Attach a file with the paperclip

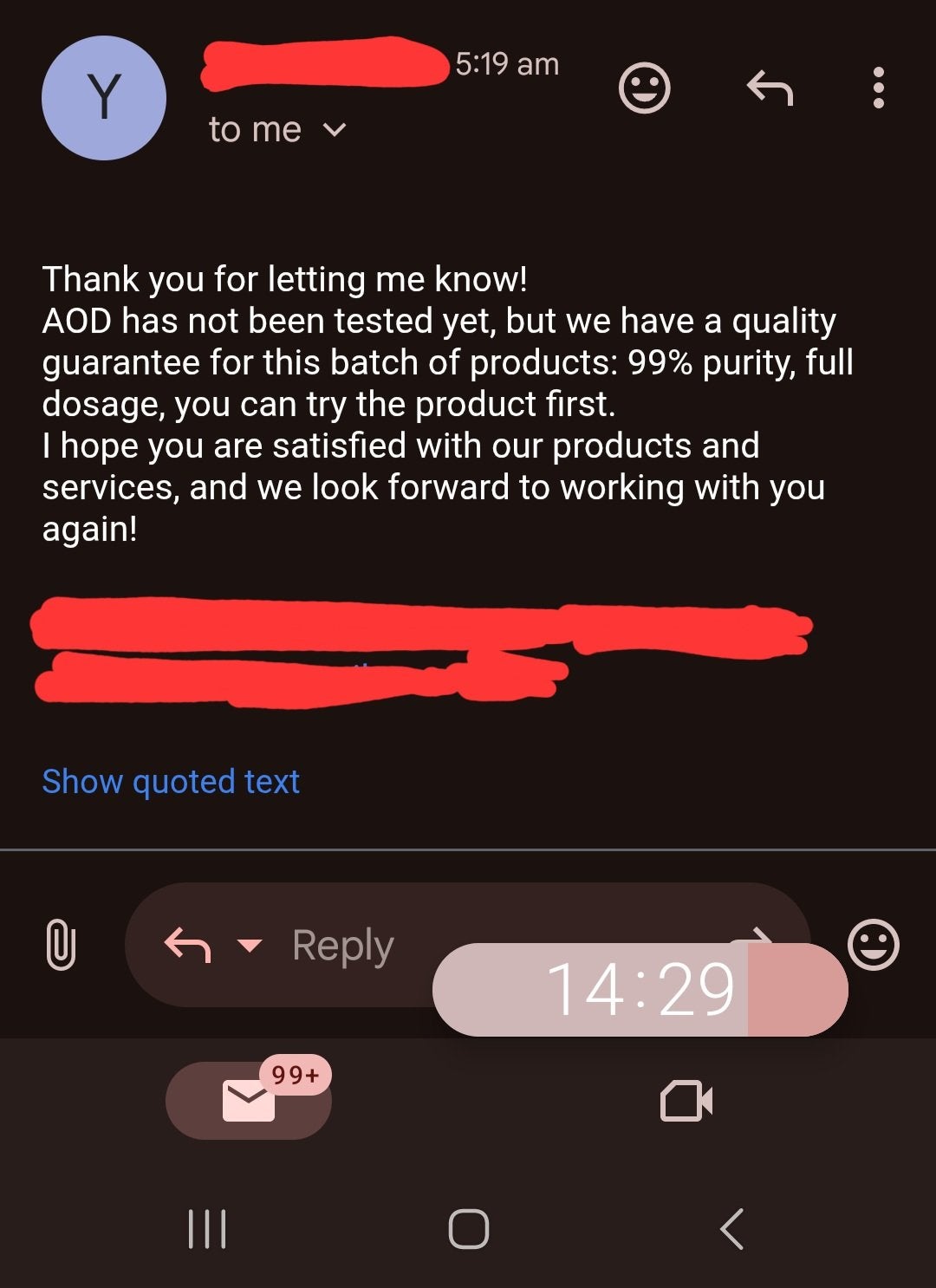[x=60, y=944]
